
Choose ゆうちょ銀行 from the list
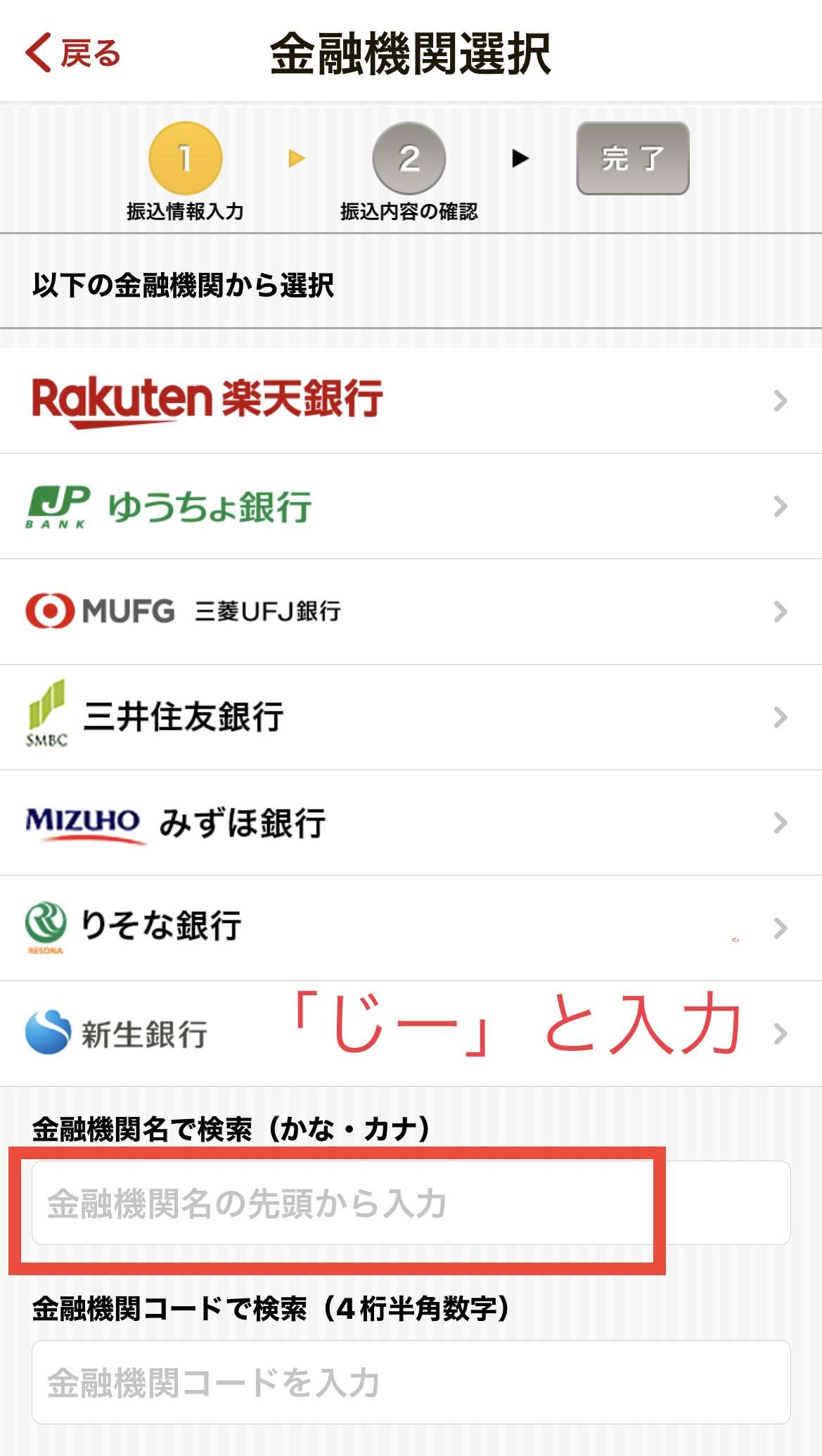(x=411, y=506)
